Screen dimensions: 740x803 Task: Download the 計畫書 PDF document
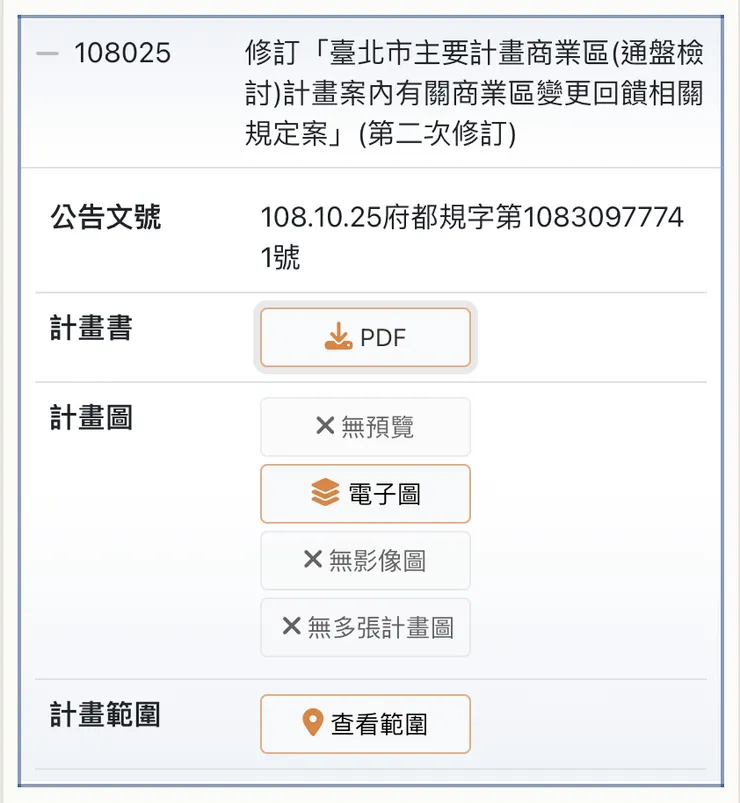365,337
